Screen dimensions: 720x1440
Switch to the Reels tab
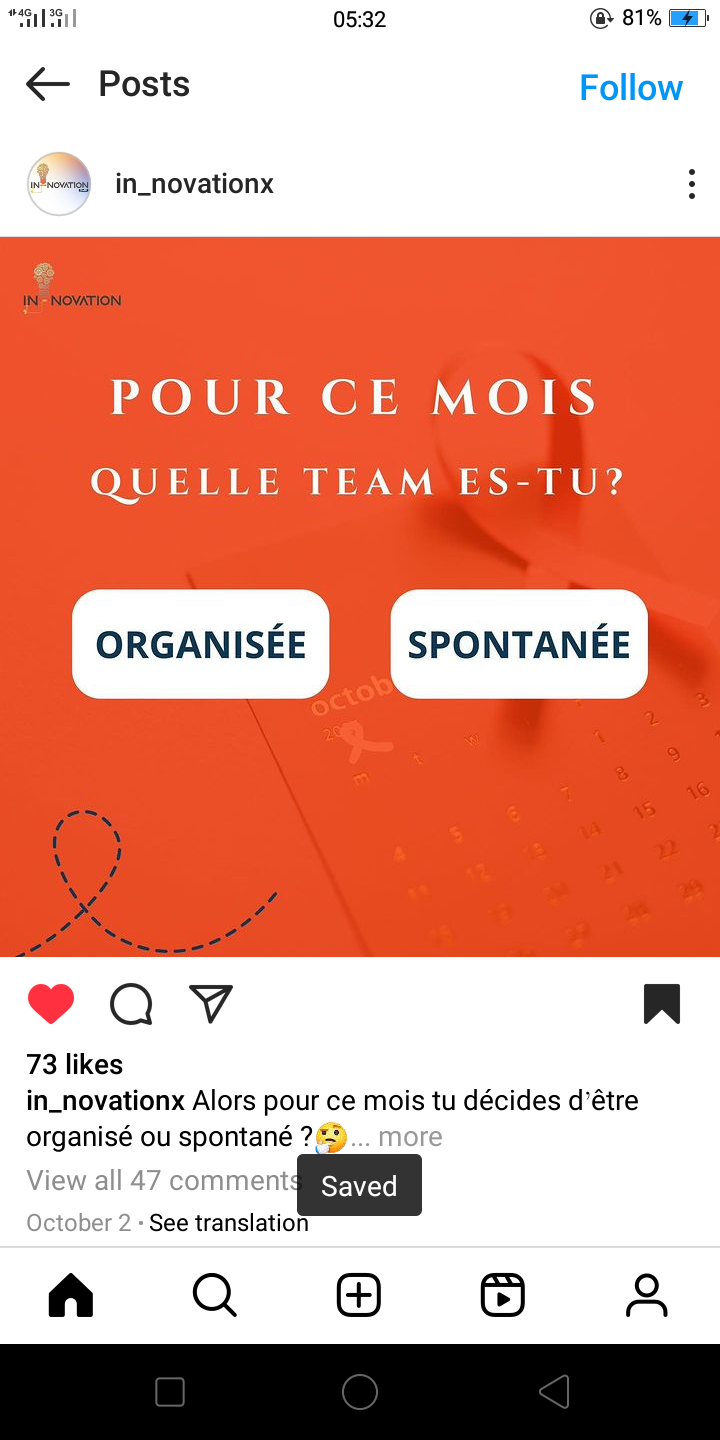click(x=503, y=1296)
